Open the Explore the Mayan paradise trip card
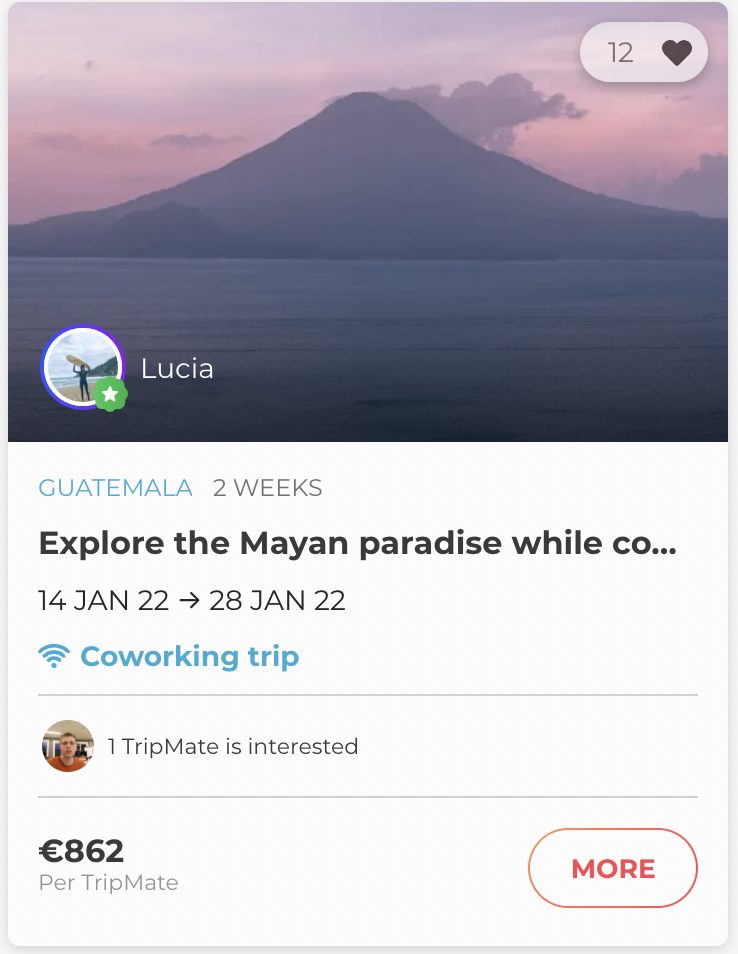738x954 pixels. pos(357,545)
